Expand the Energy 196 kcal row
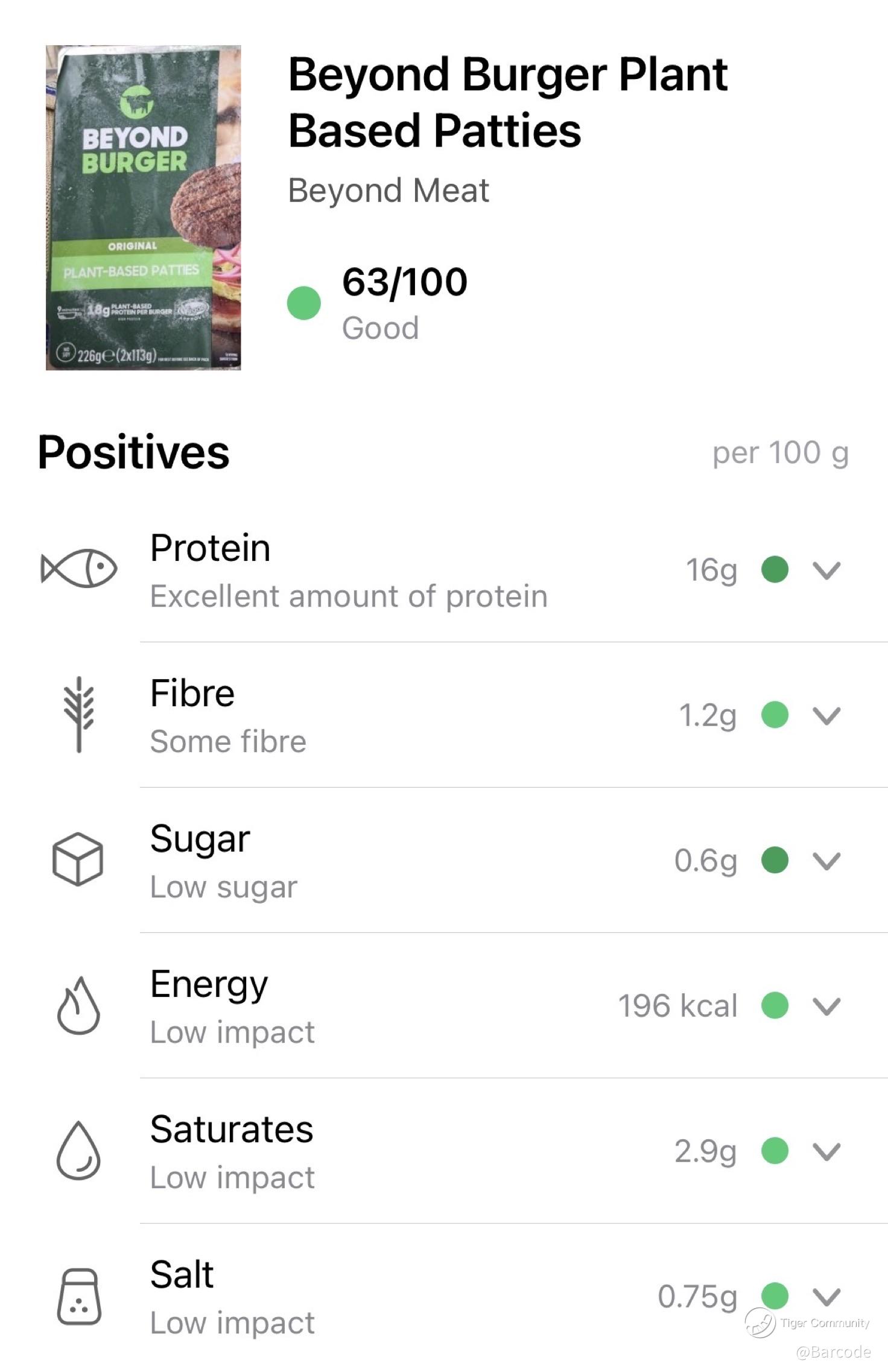The width and height of the screenshot is (888, 1372). click(x=826, y=1006)
